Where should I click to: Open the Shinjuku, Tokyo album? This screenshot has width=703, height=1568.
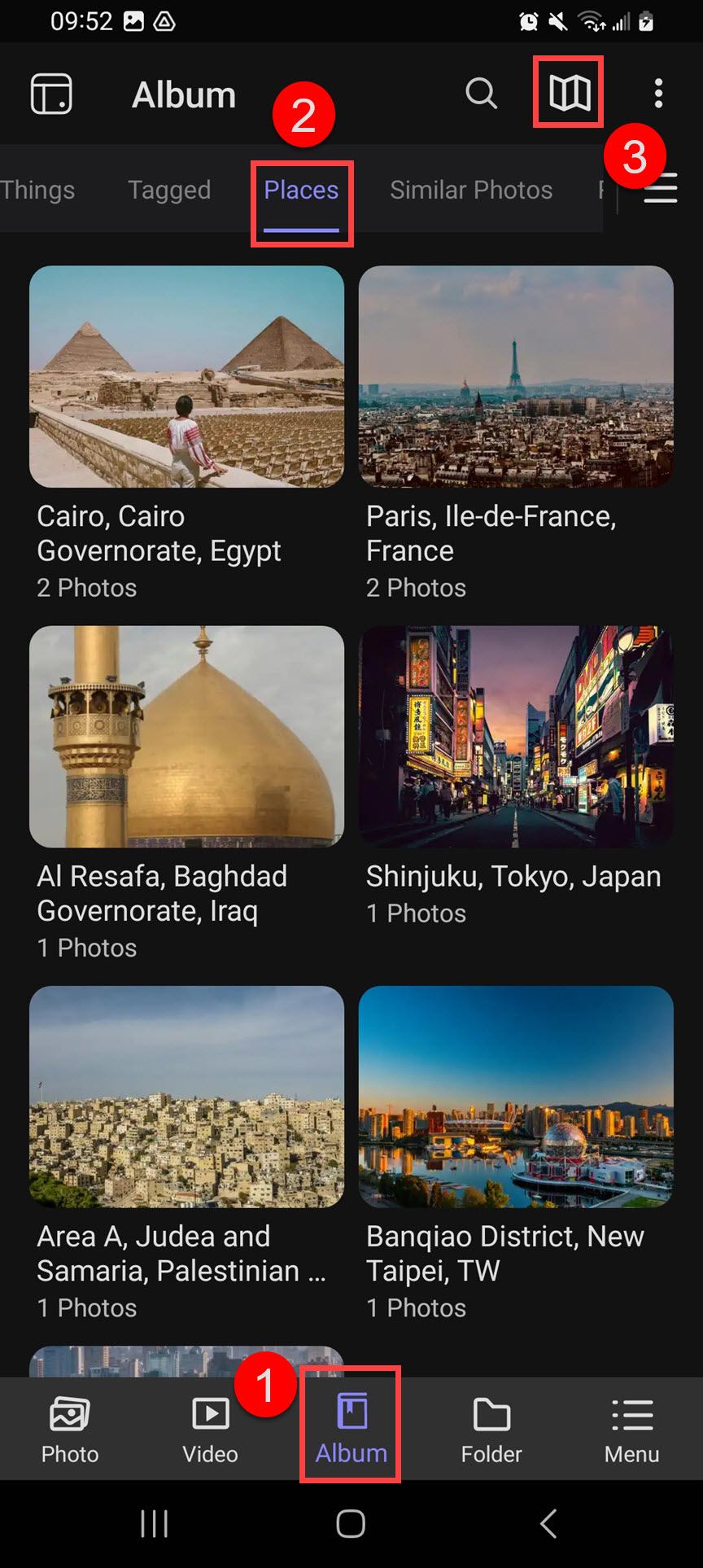click(x=516, y=737)
